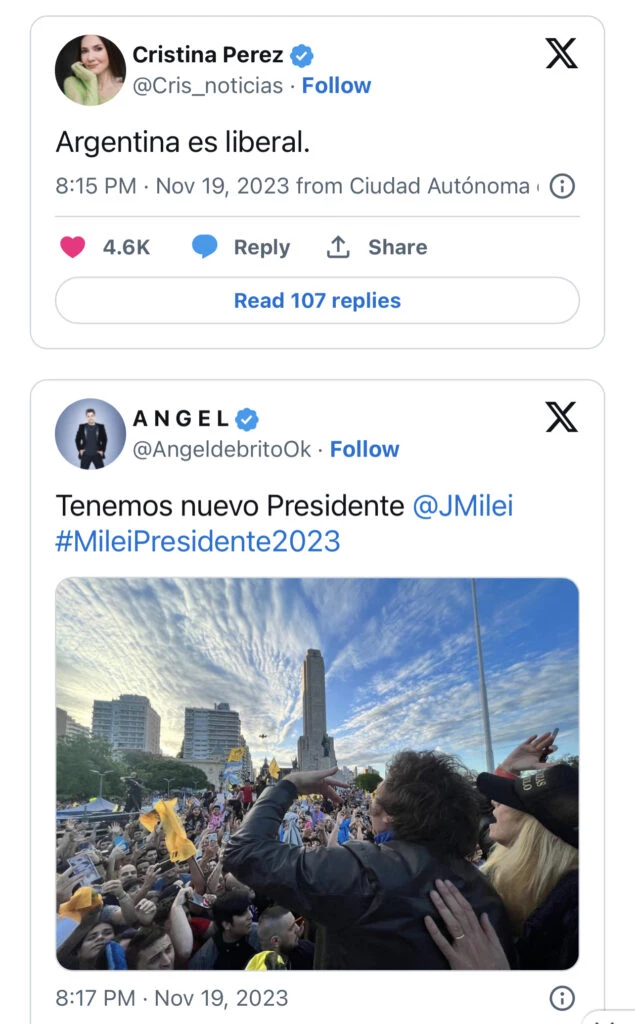Open info icon on Angel's tweet
635x1024 pixels.
(562, 998)
